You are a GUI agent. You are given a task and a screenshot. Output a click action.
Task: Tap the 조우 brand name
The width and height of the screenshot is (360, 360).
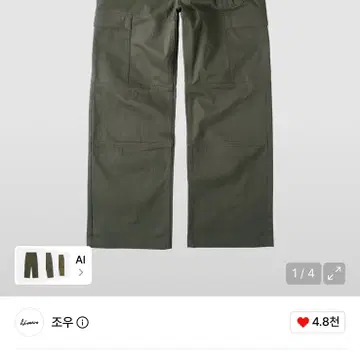[62, 322]
